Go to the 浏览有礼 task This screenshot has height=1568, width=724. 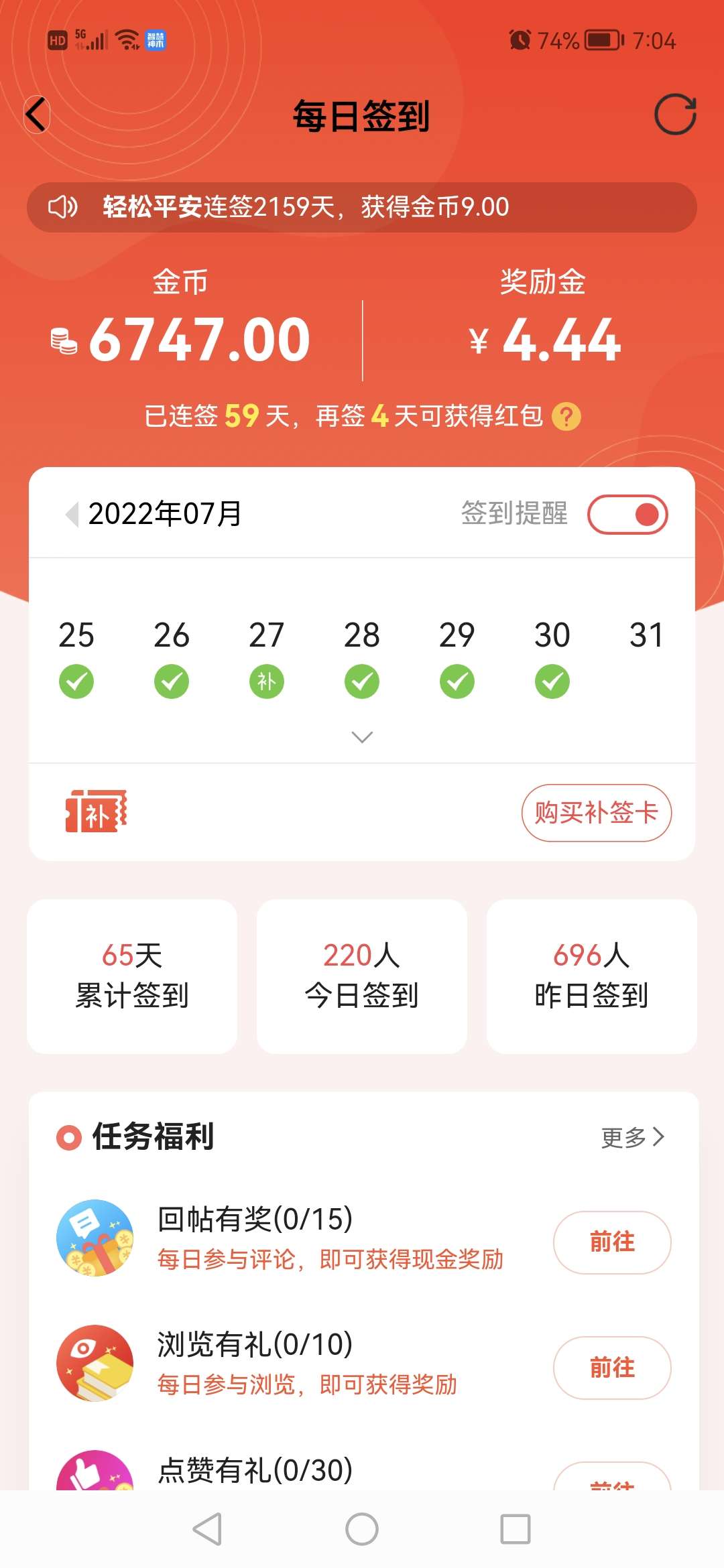(611, 1368)
